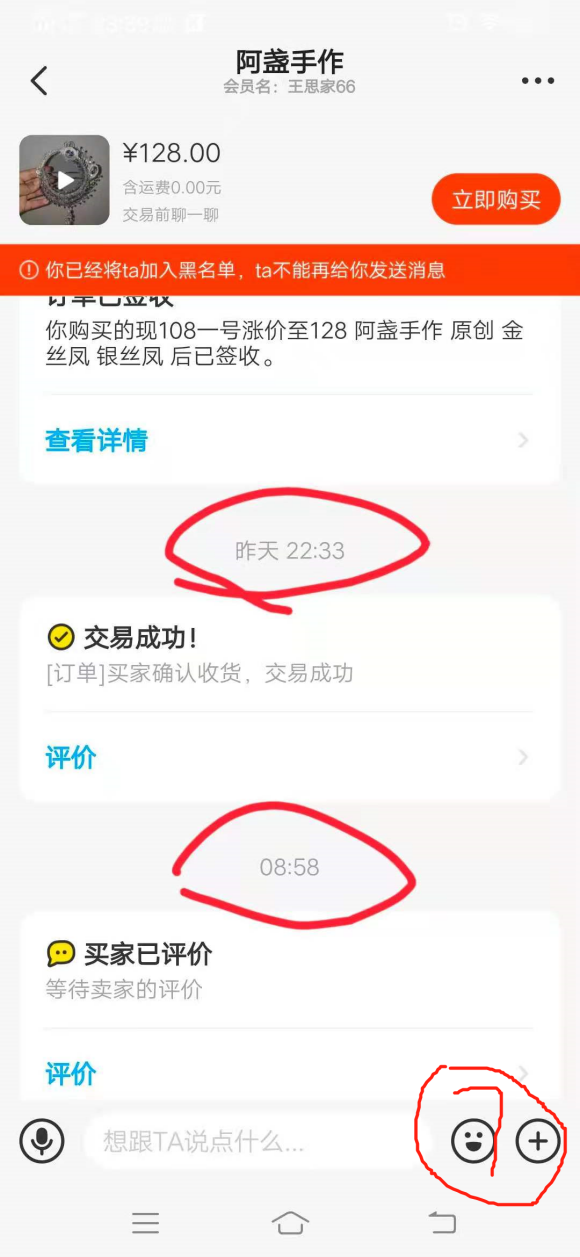Tap the microphone voice input icon
580x1257 pixels.
point(42,1140)
